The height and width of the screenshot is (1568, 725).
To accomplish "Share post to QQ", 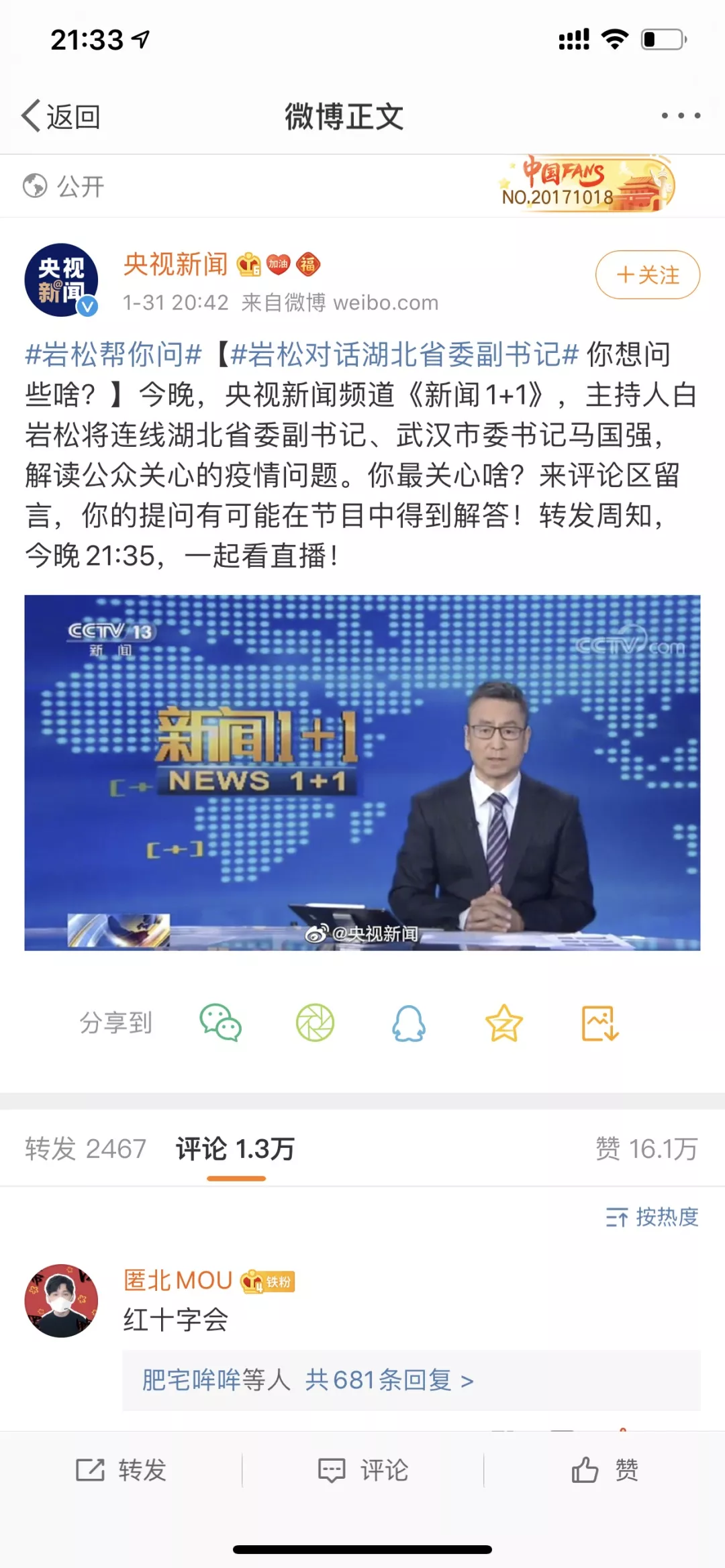I will coord(409,1023).
